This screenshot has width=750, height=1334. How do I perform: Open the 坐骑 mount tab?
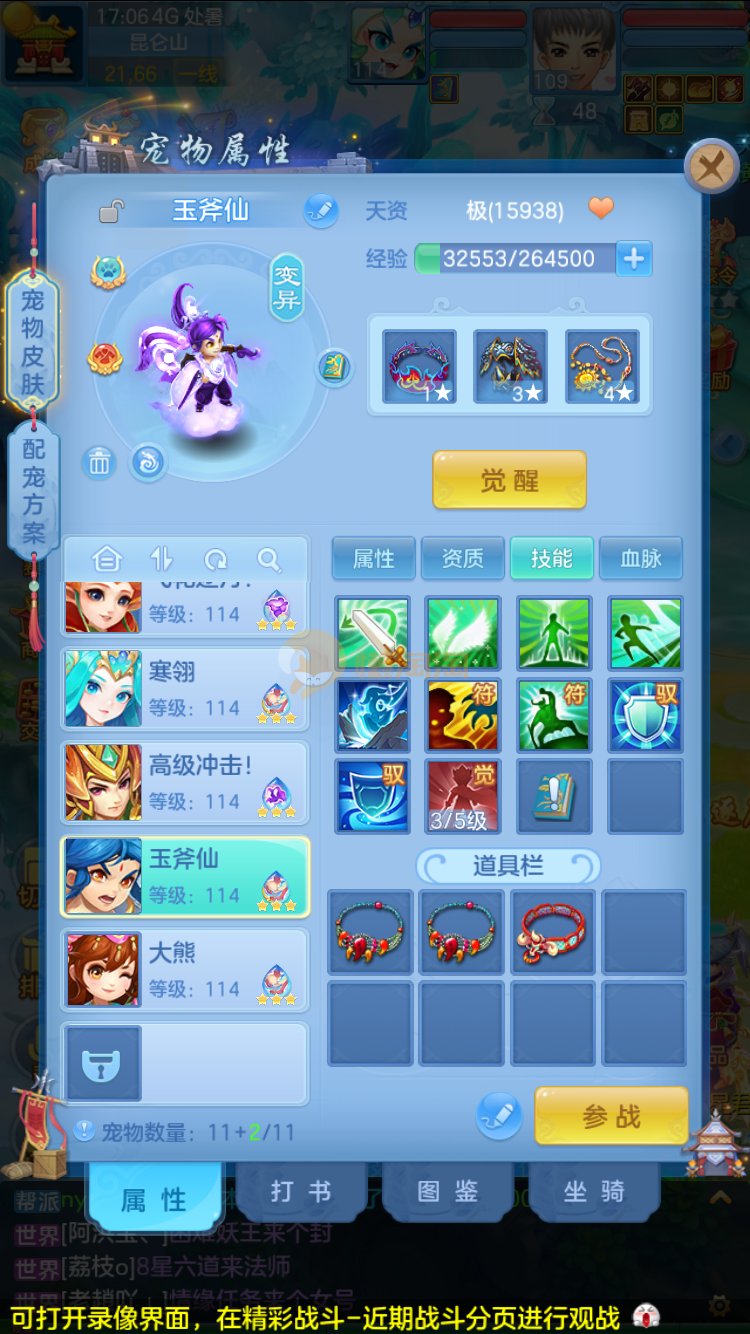592,1192
